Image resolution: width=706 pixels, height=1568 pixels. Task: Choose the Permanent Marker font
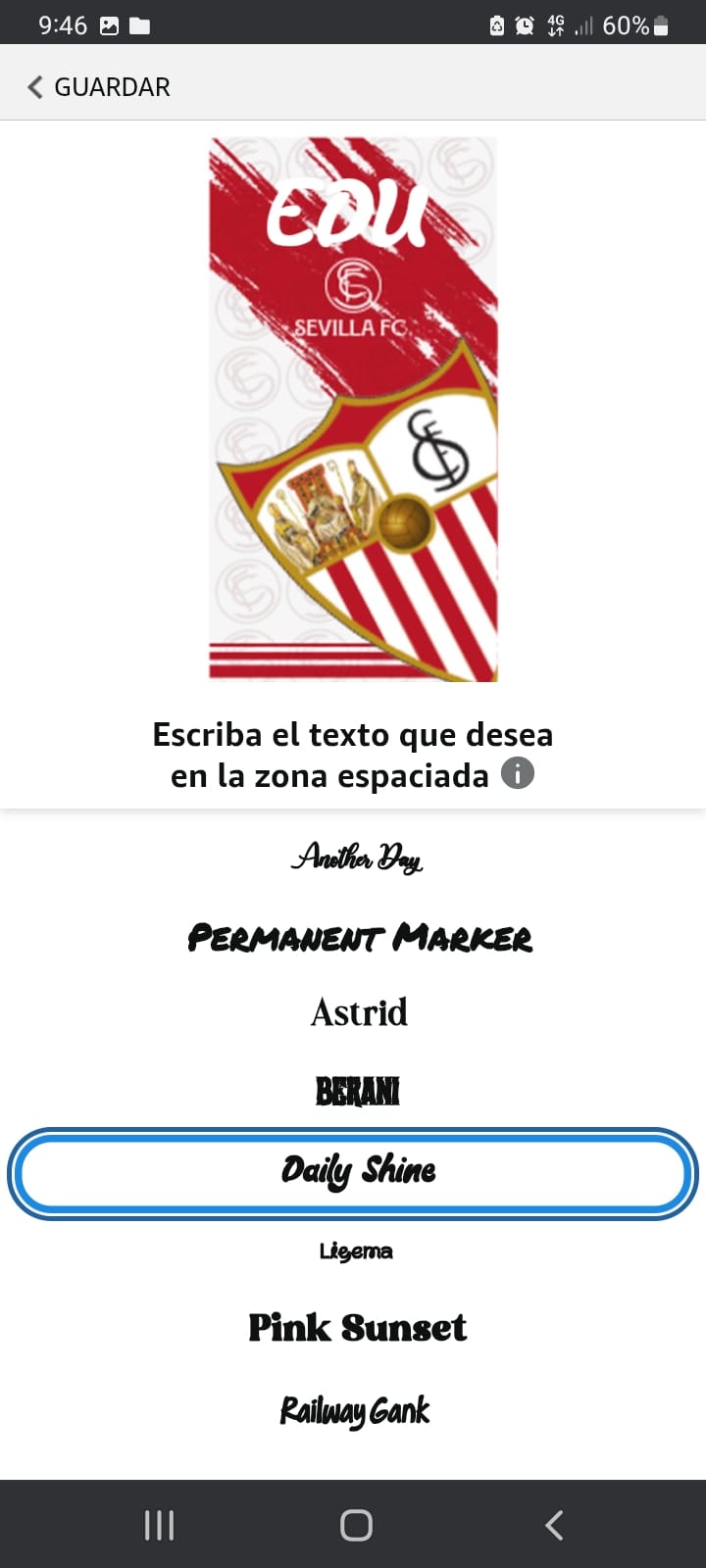[359, 937]
